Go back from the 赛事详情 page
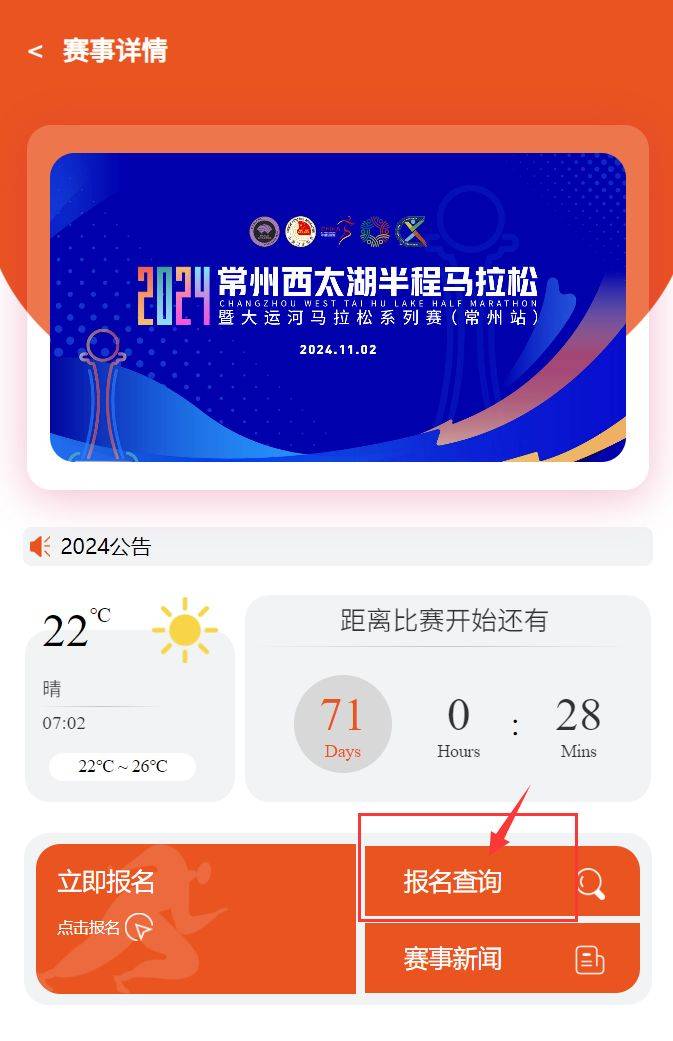The image size is (673, 1041). [36, 51]
